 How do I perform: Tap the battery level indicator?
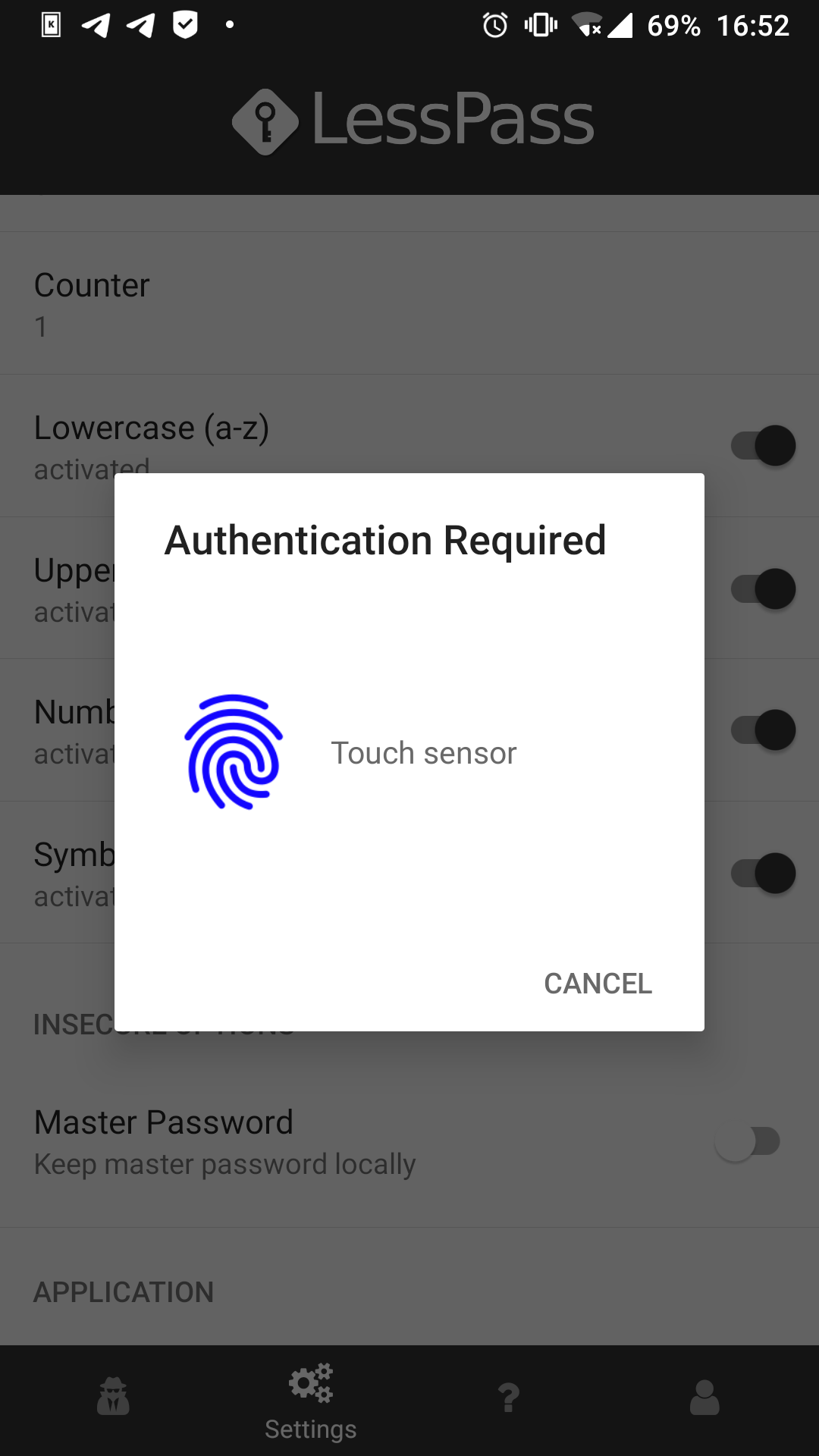point(673,26)
